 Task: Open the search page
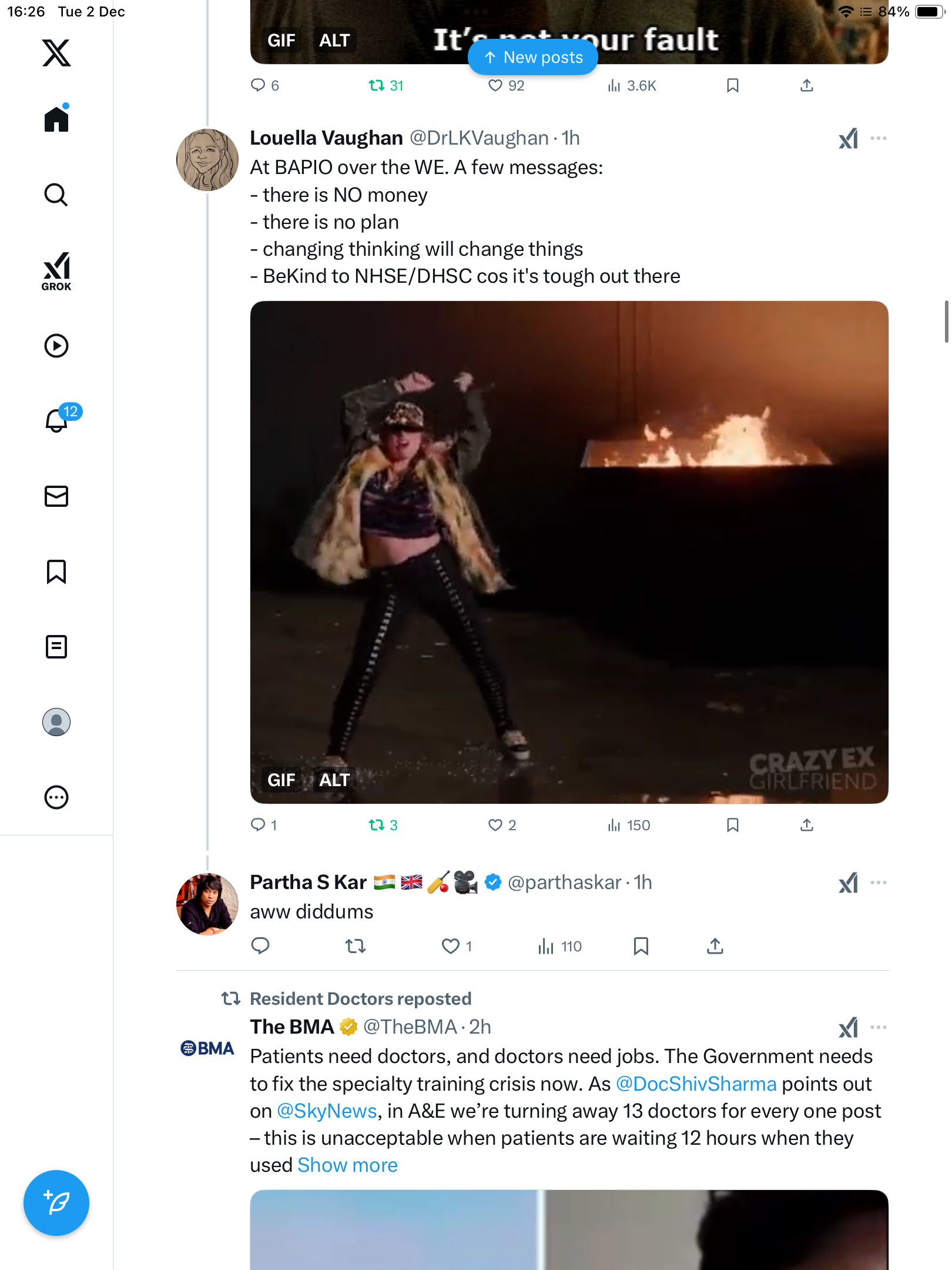56,195
